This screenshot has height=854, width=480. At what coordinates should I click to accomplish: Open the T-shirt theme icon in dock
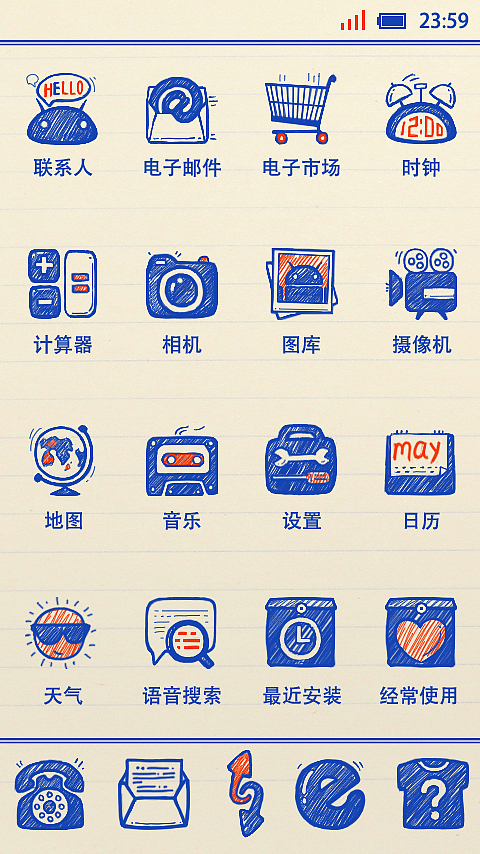coord(433,794)
